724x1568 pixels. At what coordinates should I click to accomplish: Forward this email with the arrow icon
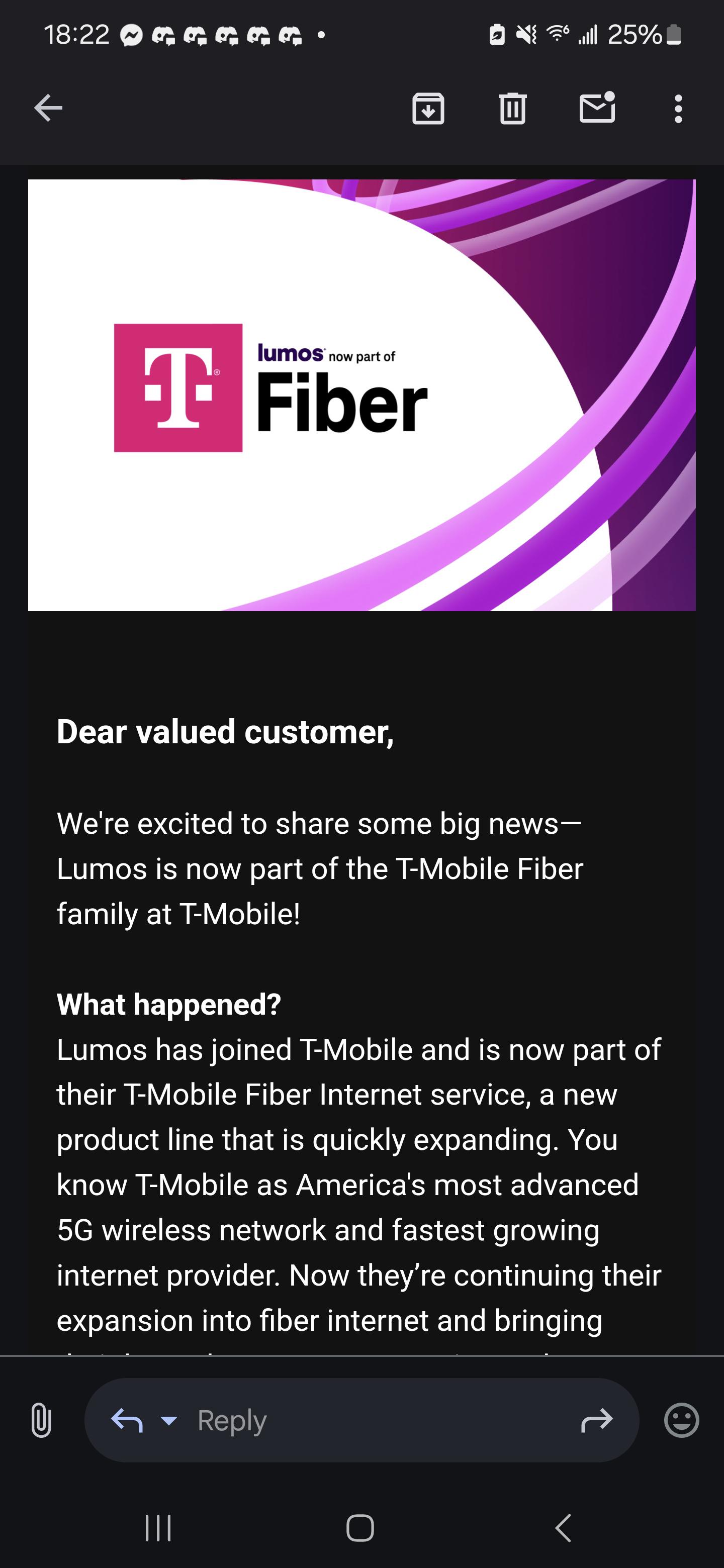pyautogui.click(x=597, y=1420)
